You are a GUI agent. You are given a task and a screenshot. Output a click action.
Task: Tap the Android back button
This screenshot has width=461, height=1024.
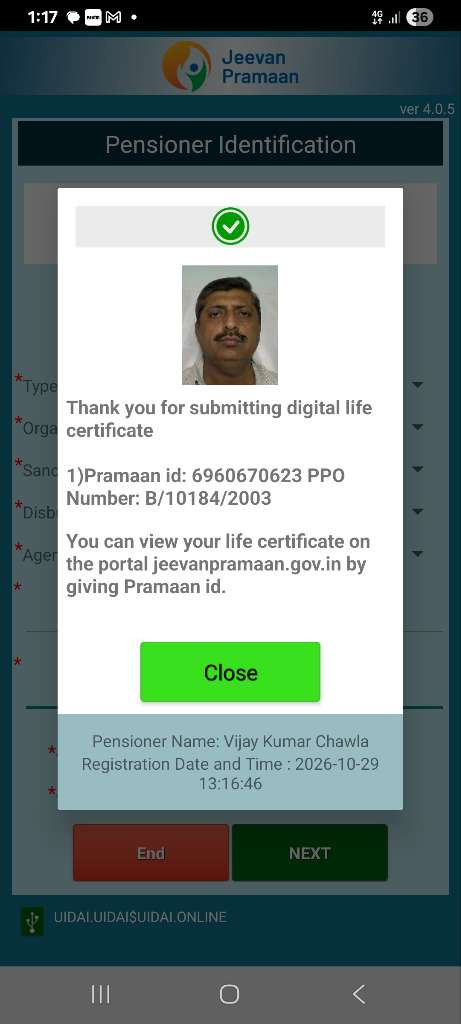pos(358,994)
